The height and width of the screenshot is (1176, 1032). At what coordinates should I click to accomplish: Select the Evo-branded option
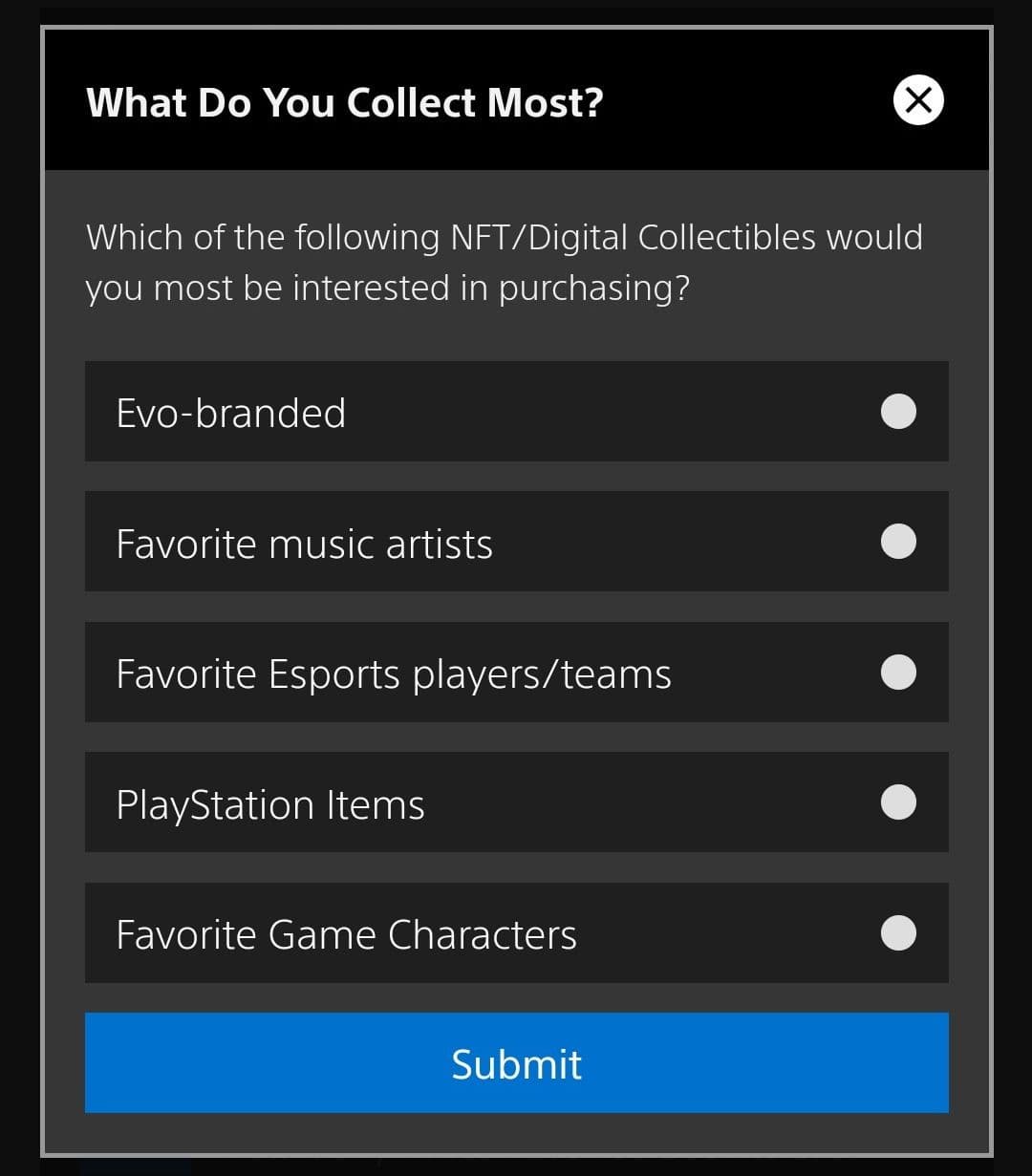point(897,412)
